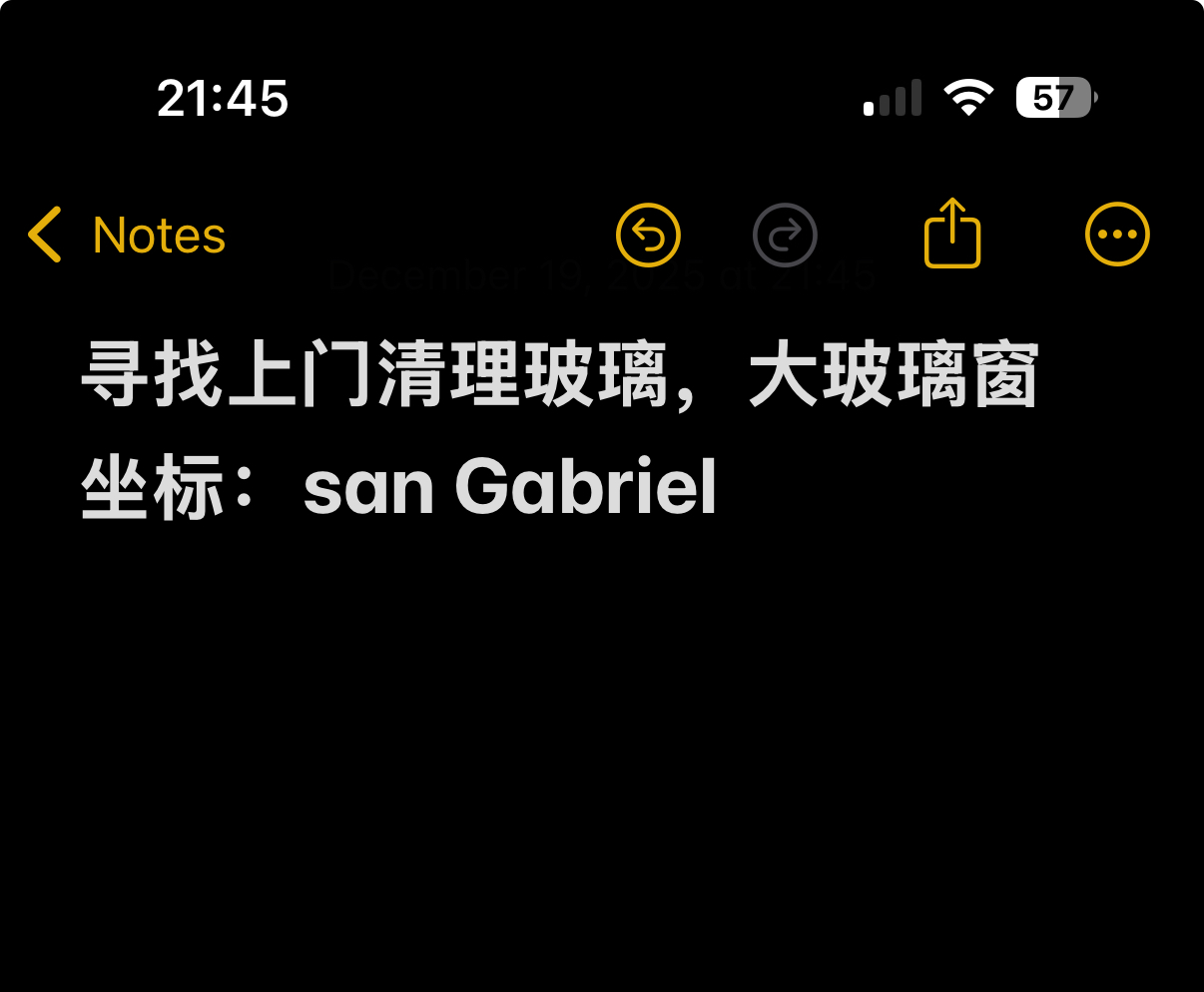This screenshot has width=1204, height=992.
Task: Share this note
Action: (x=952, y=234)
